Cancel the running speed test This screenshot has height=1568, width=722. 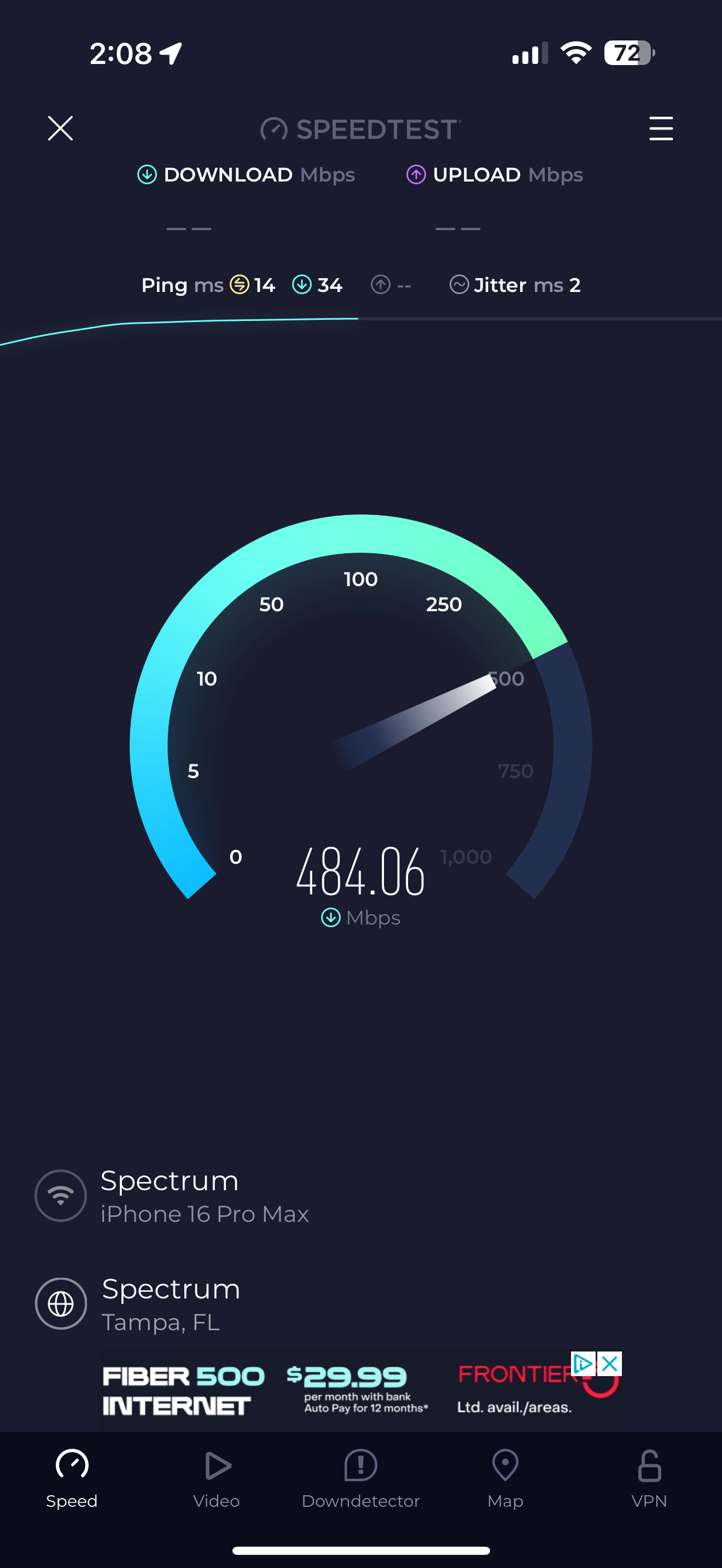point(60,128)
